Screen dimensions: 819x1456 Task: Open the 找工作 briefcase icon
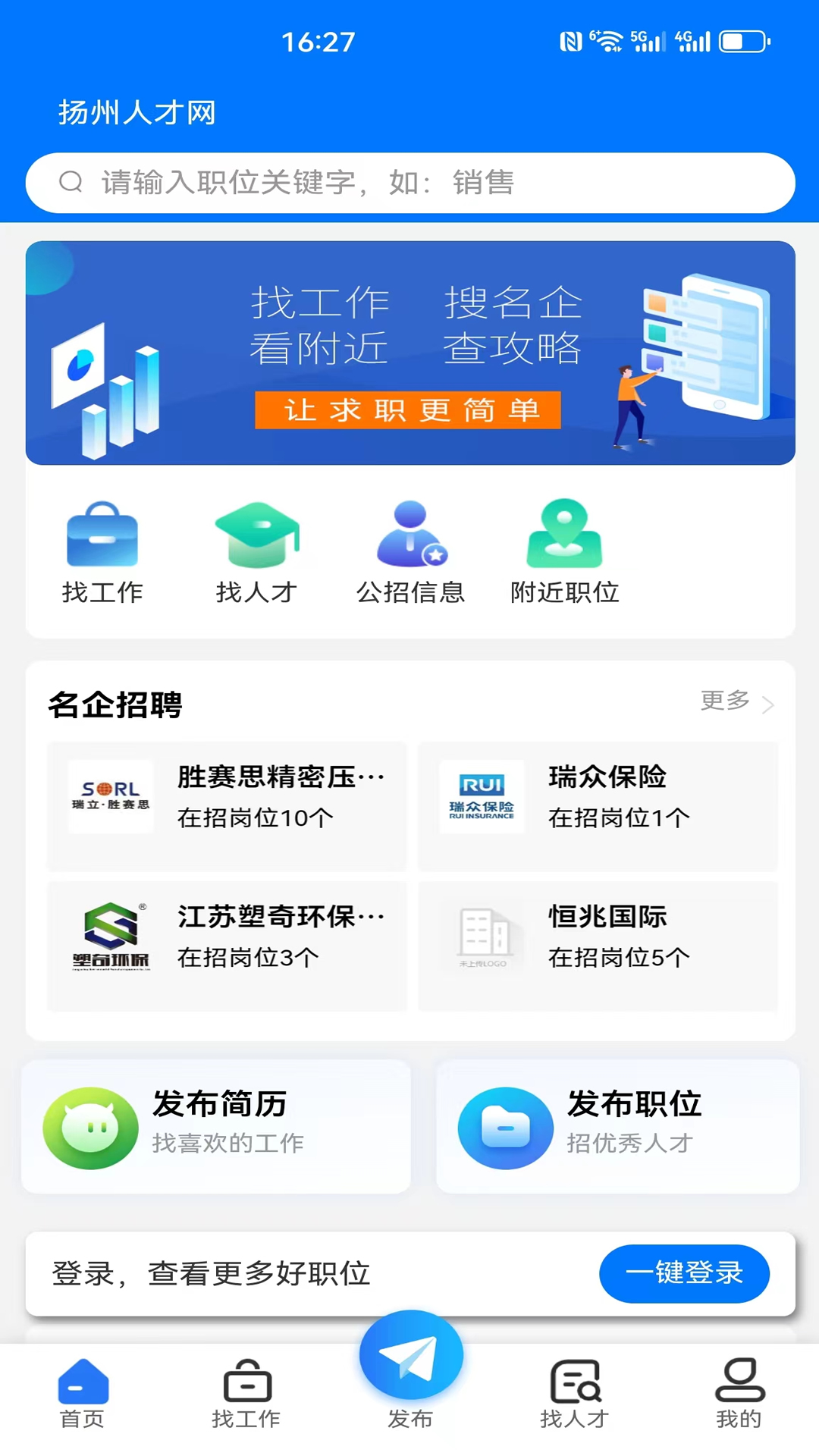102,535
